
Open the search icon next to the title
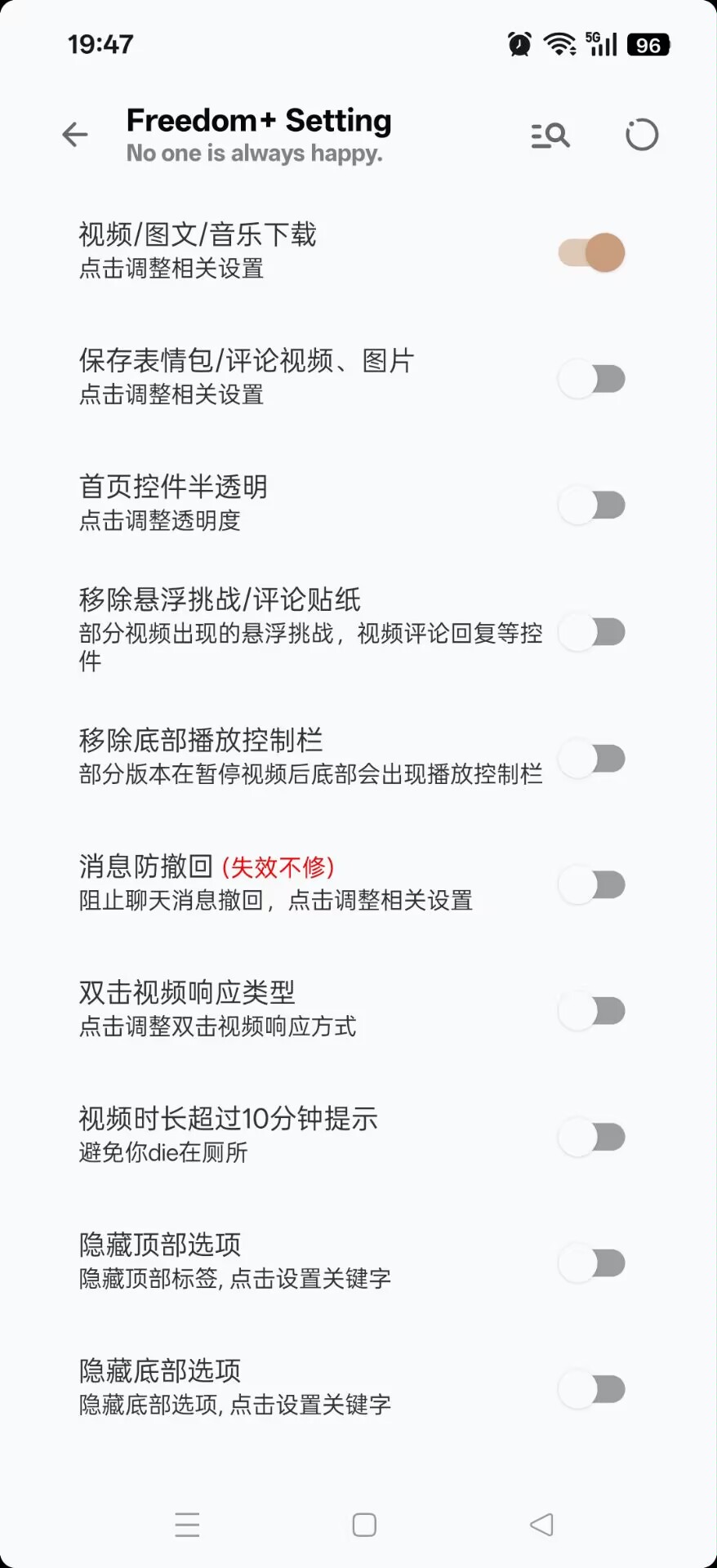550,135
